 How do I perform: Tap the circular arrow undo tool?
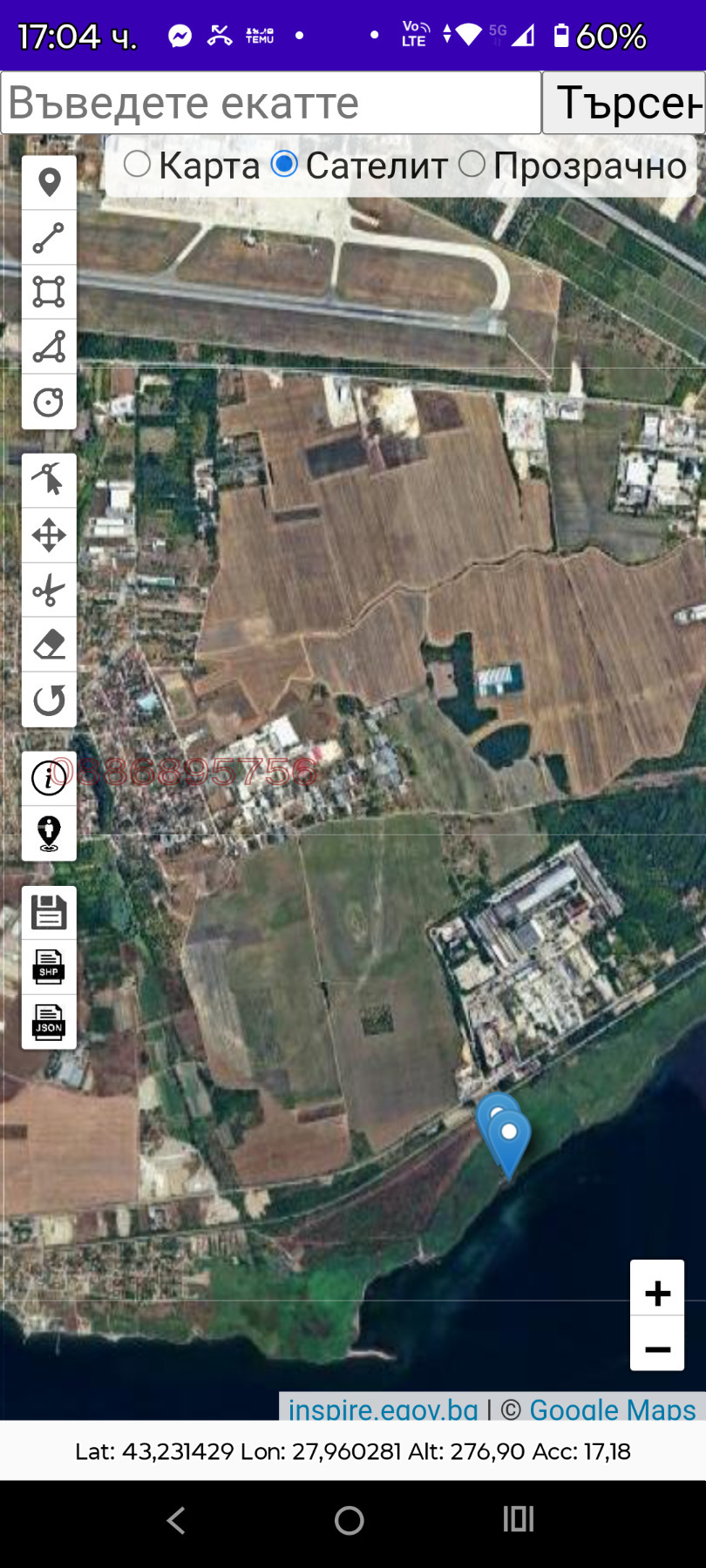coord(49,700)
